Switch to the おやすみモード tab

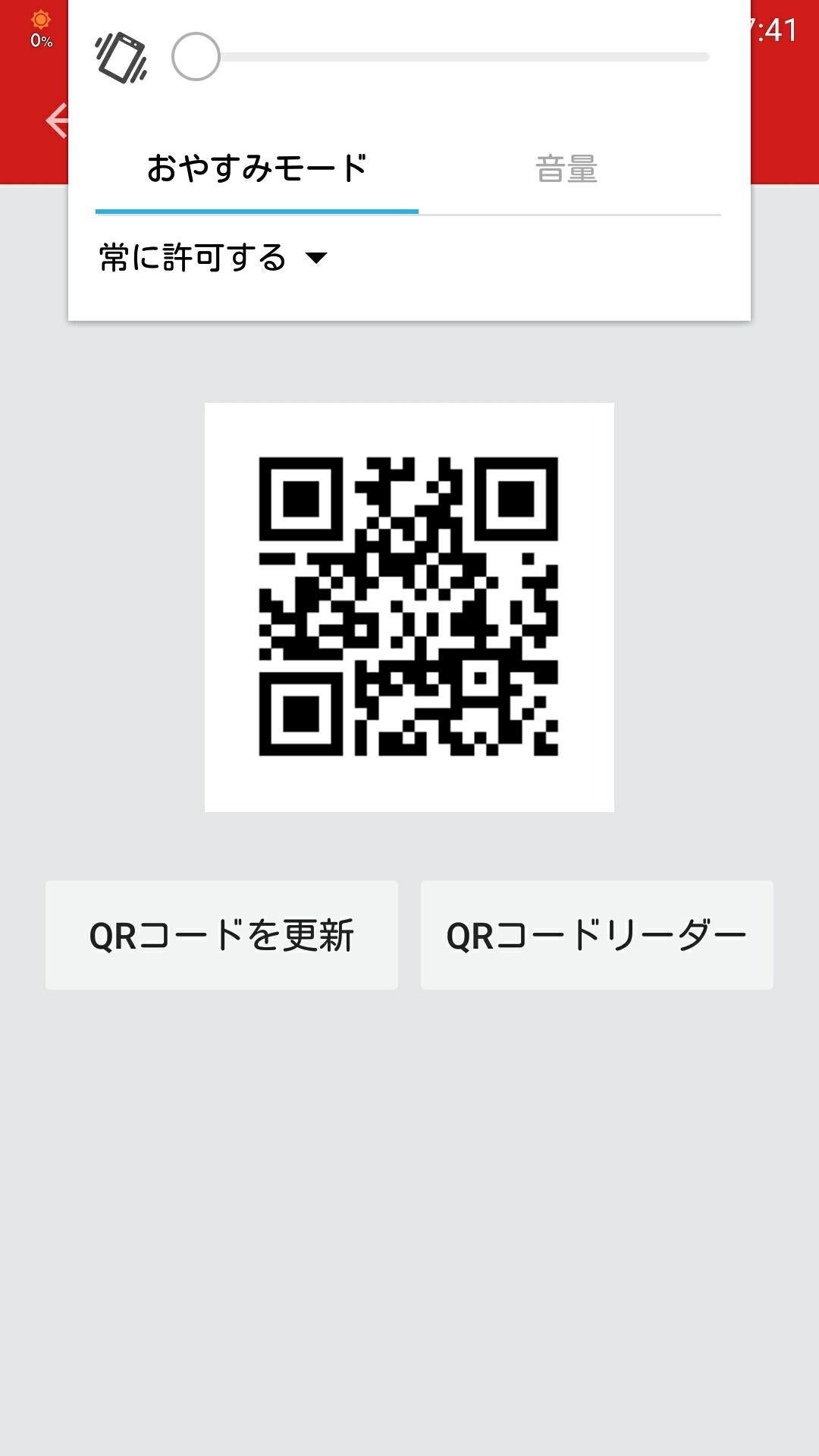[x=256, y=168]
